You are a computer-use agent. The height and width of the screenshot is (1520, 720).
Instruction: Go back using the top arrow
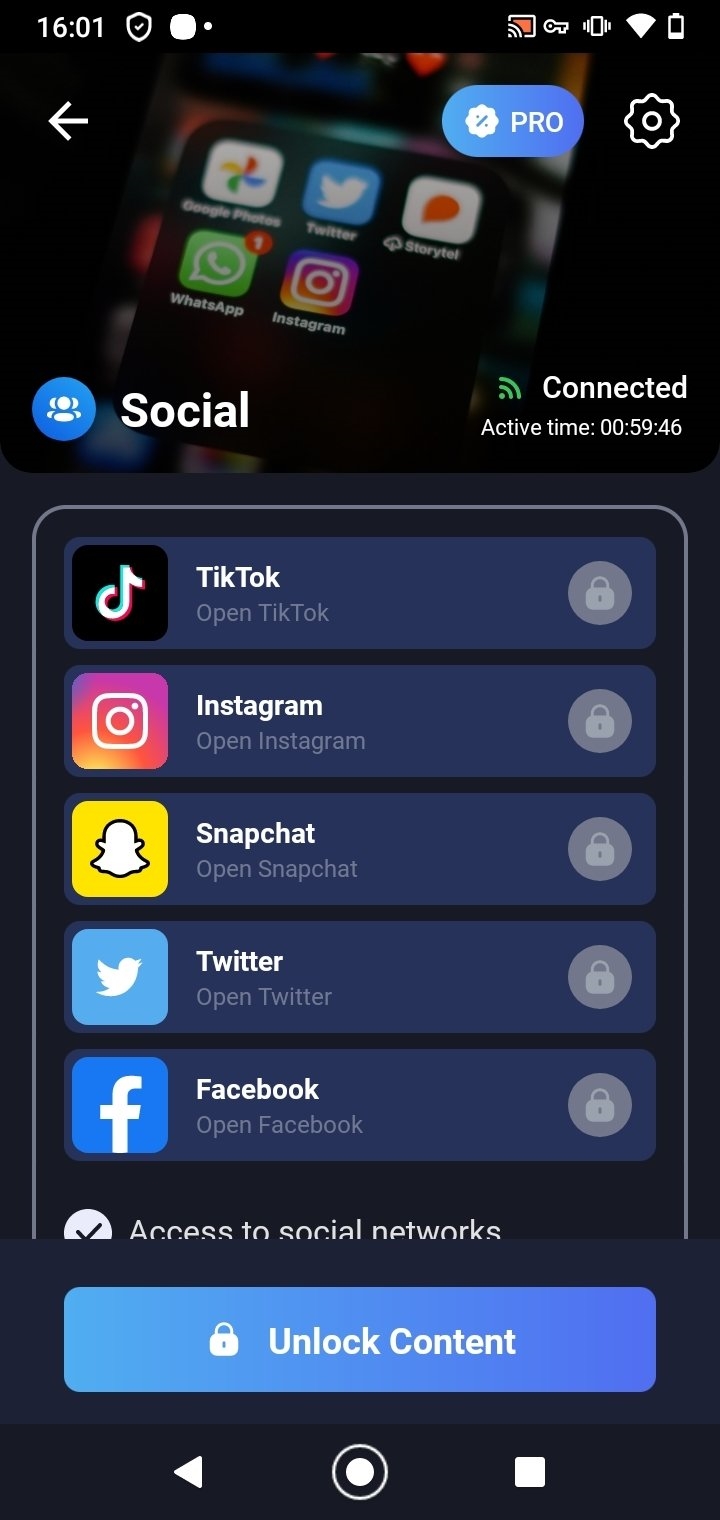coord(68,122)
